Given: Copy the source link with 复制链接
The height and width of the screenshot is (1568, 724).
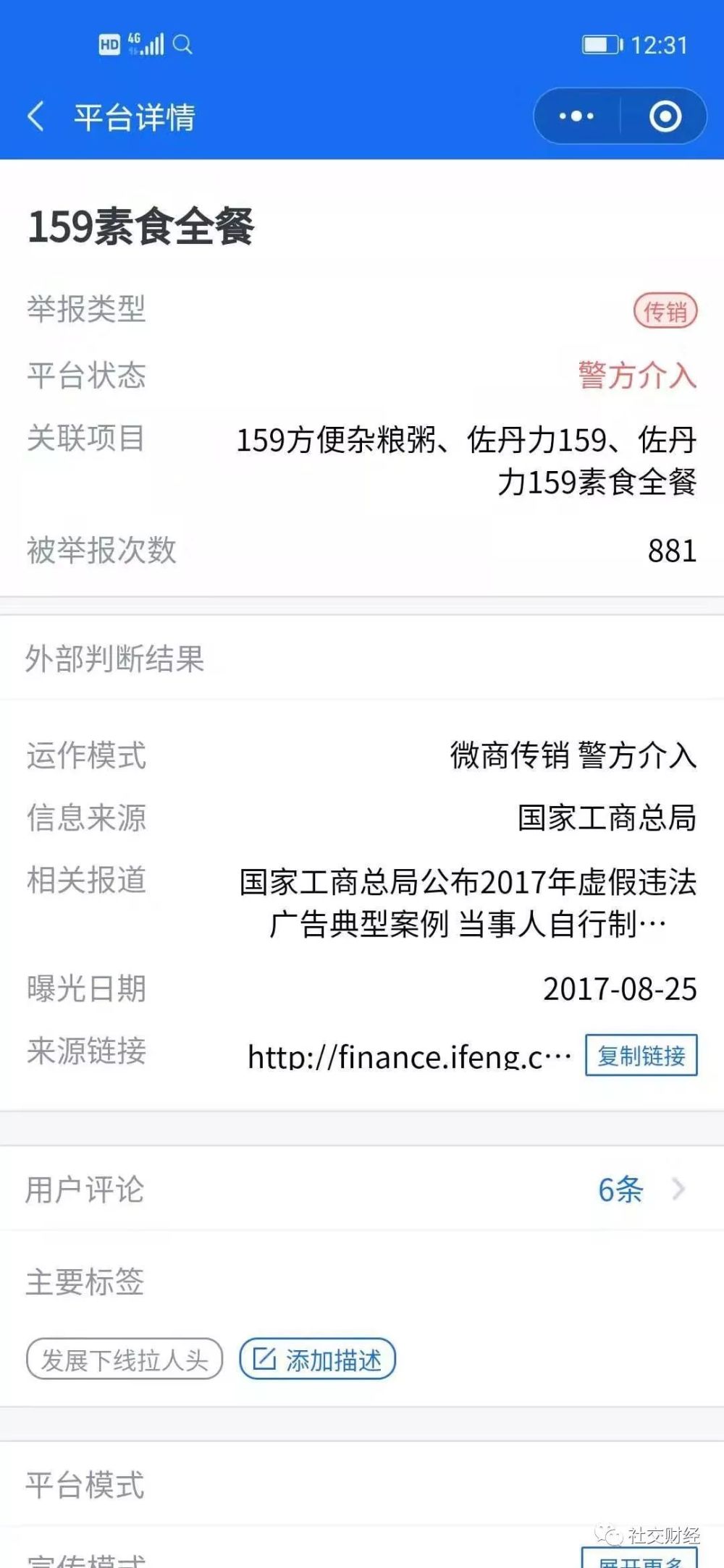Looking at the screenshot, I should pos(641,1056).
